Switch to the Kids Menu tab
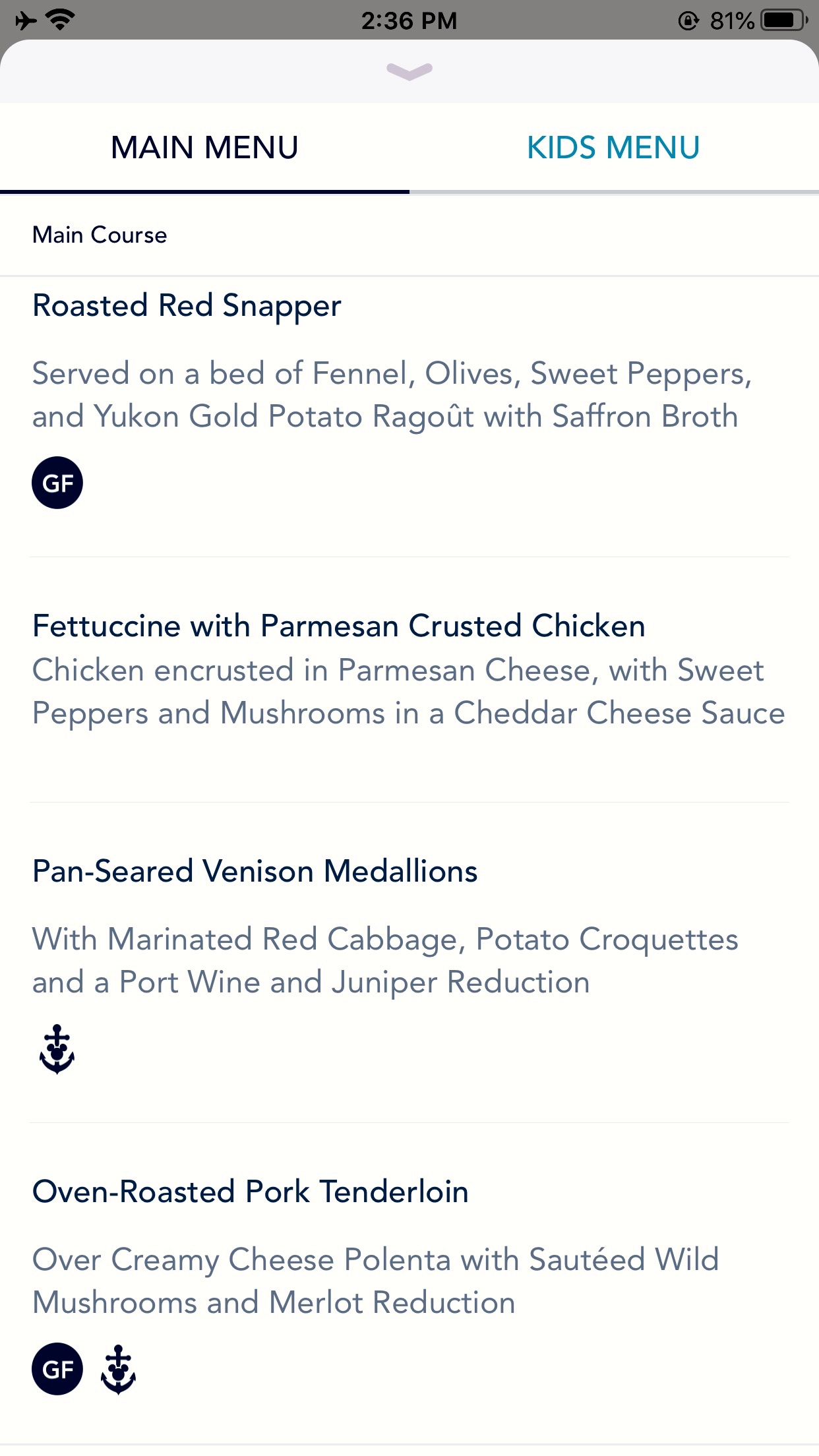 tap(613, 148)
